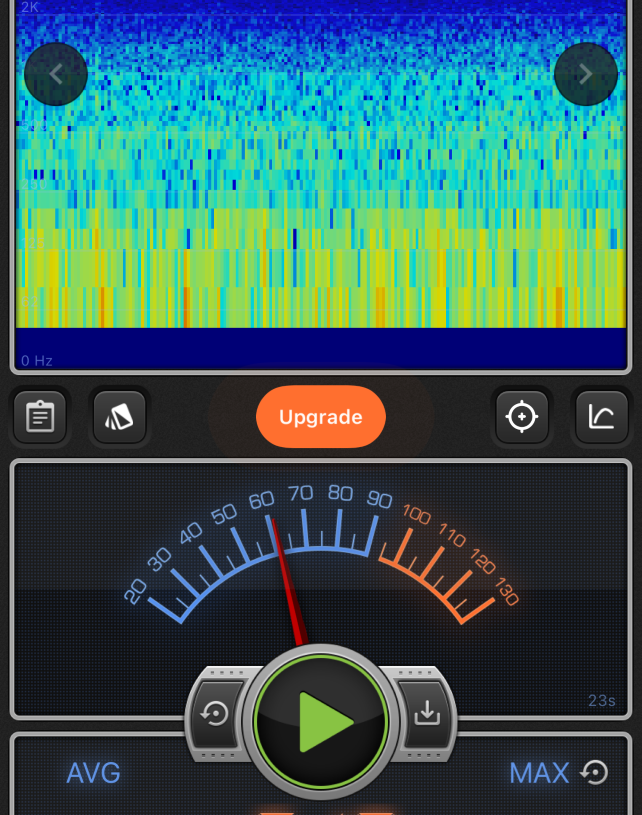Open the themes swatch icon
Screen dimensions: 642x815
(x=120, y=417)
